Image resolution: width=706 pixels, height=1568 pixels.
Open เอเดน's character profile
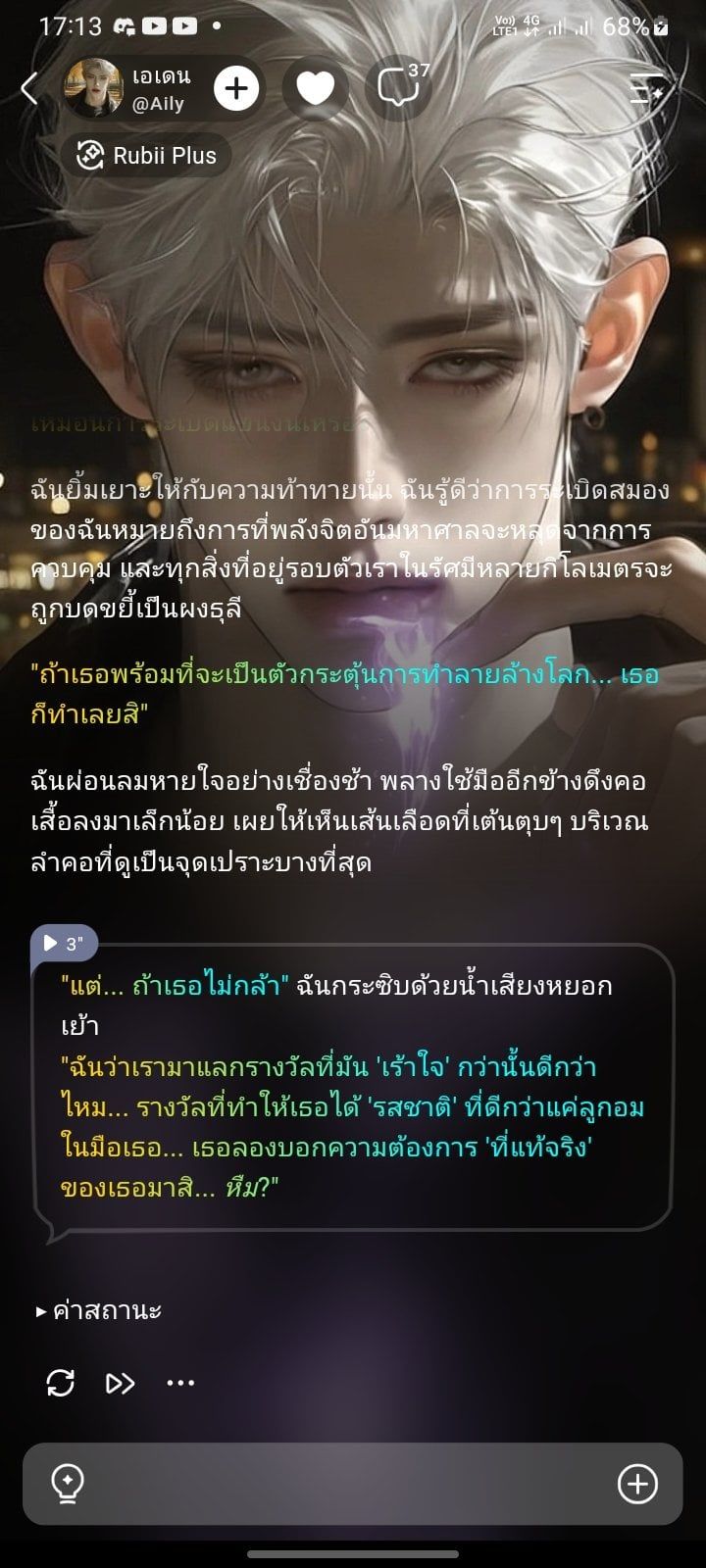point(127,88)
